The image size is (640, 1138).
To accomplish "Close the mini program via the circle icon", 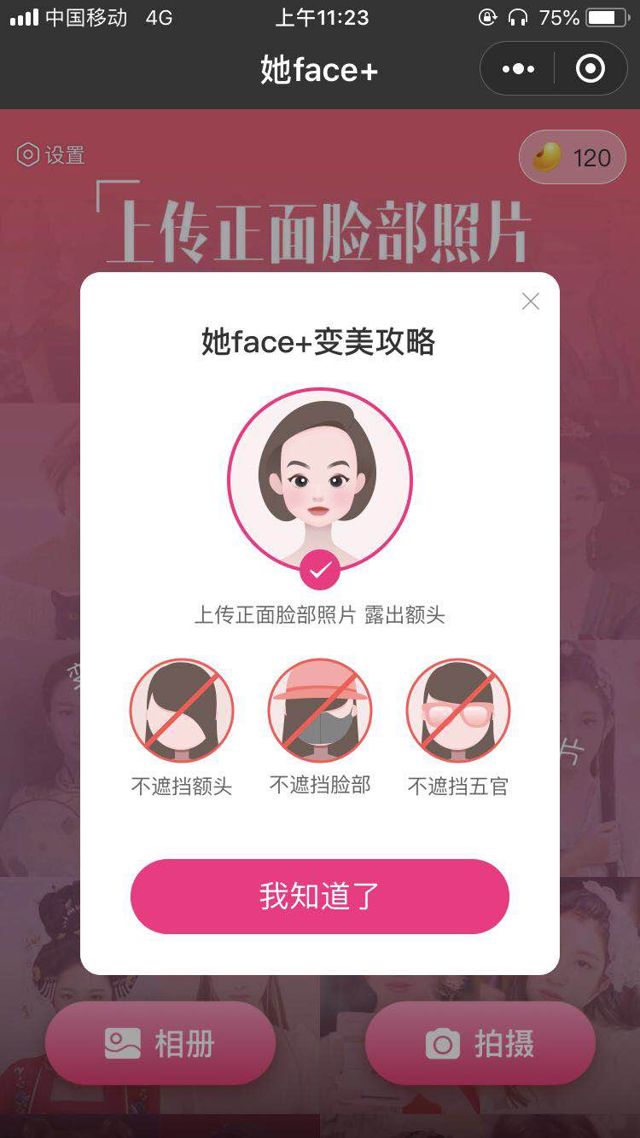I will (590, 69).
